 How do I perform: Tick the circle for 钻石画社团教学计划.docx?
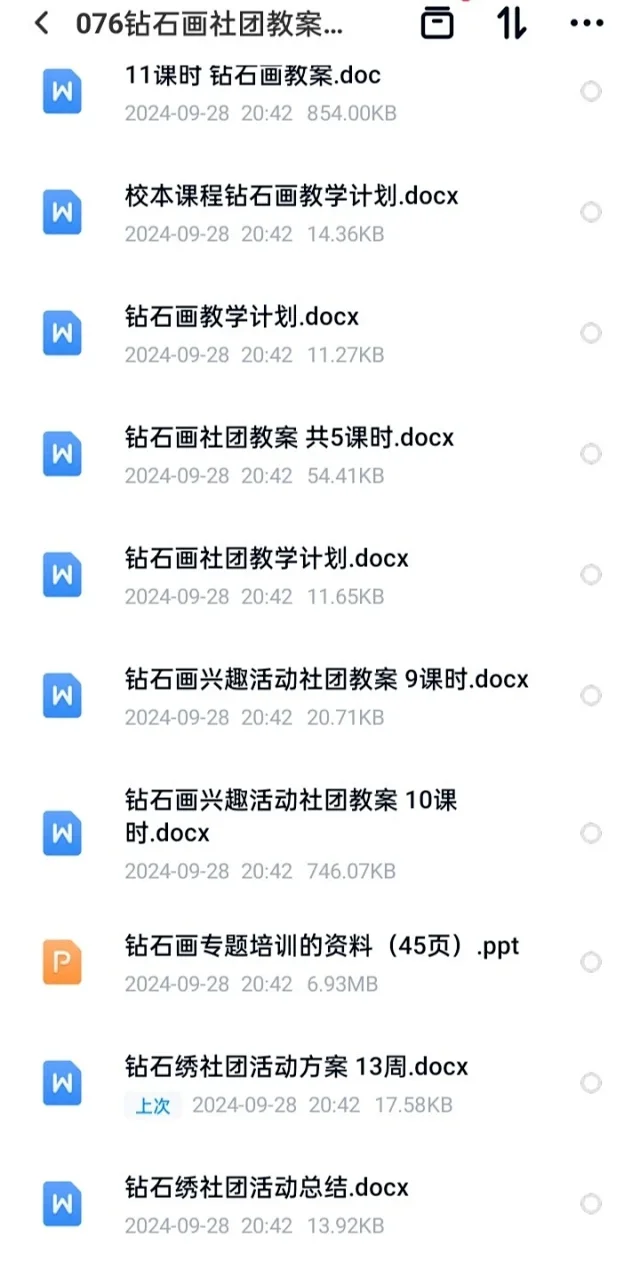(591, 575)
